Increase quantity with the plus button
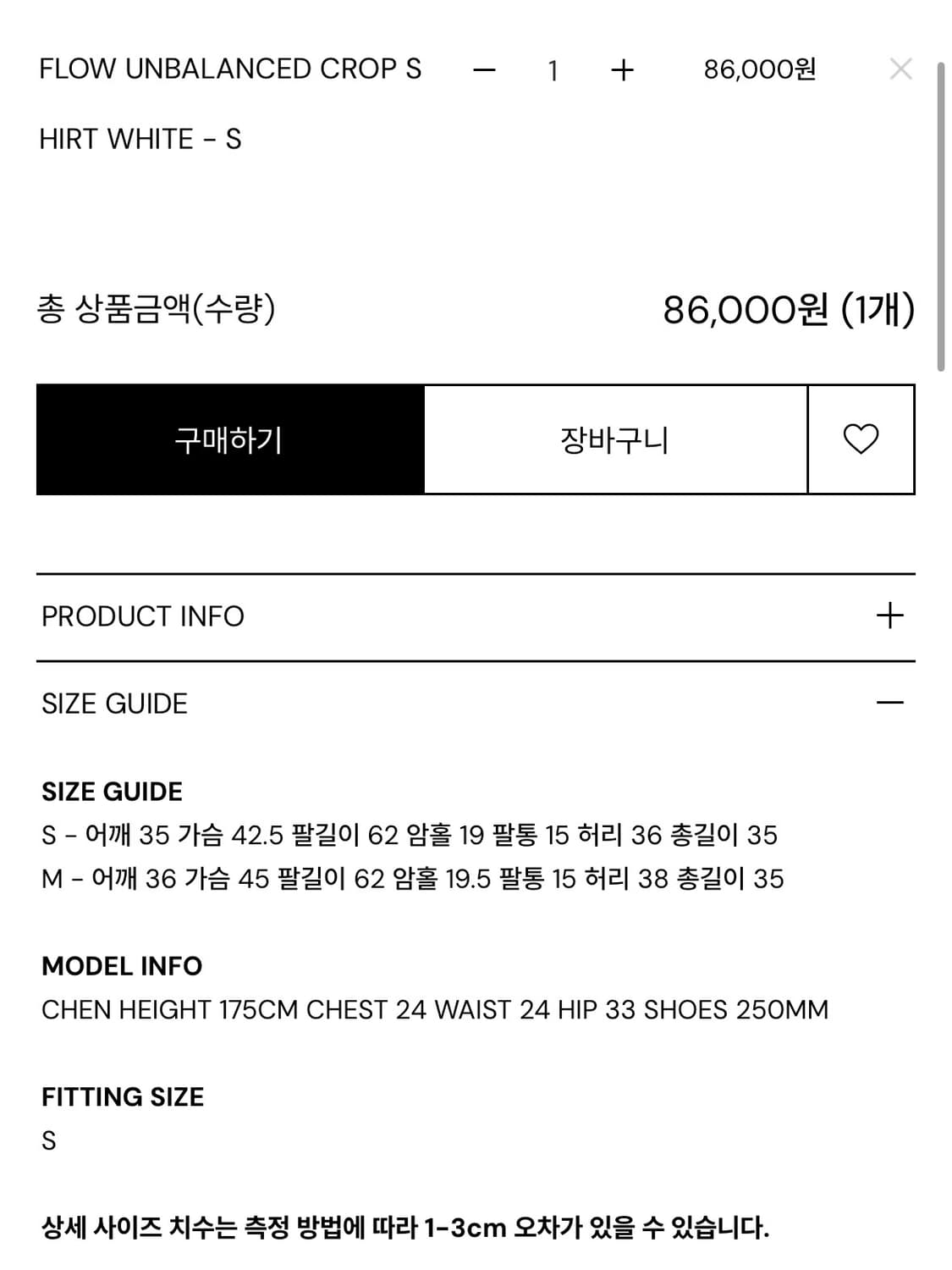This screenshot has height=1270, width=952. tap(622, 72)
